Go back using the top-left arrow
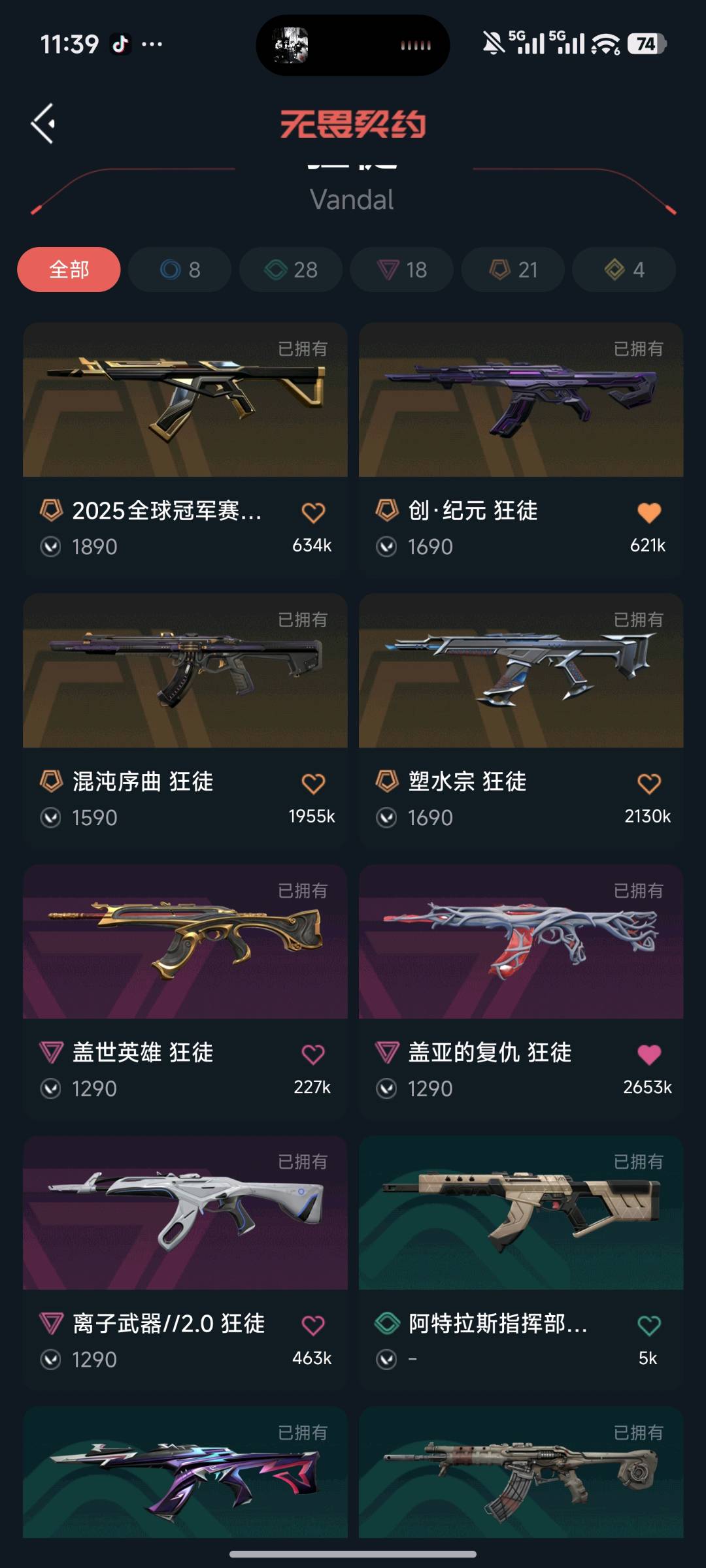 (x=44, y=123)
